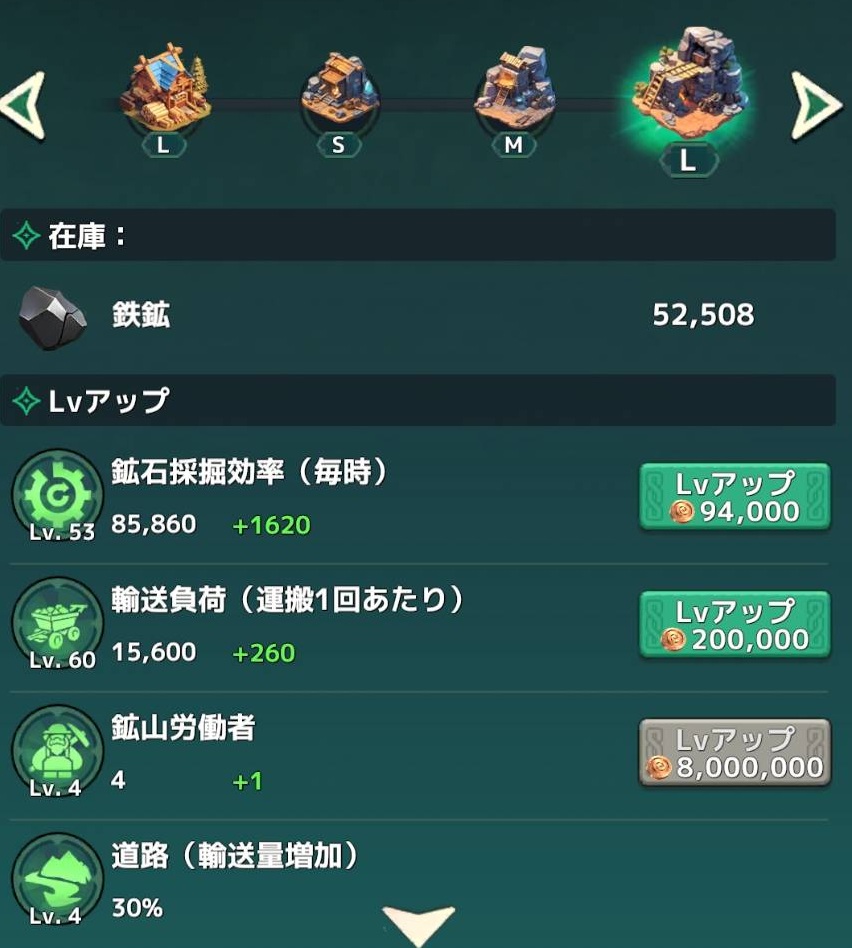Expand the list with the bottom down arrow
The height and width of the screenshot is (948, 852).
click(419, 925)
